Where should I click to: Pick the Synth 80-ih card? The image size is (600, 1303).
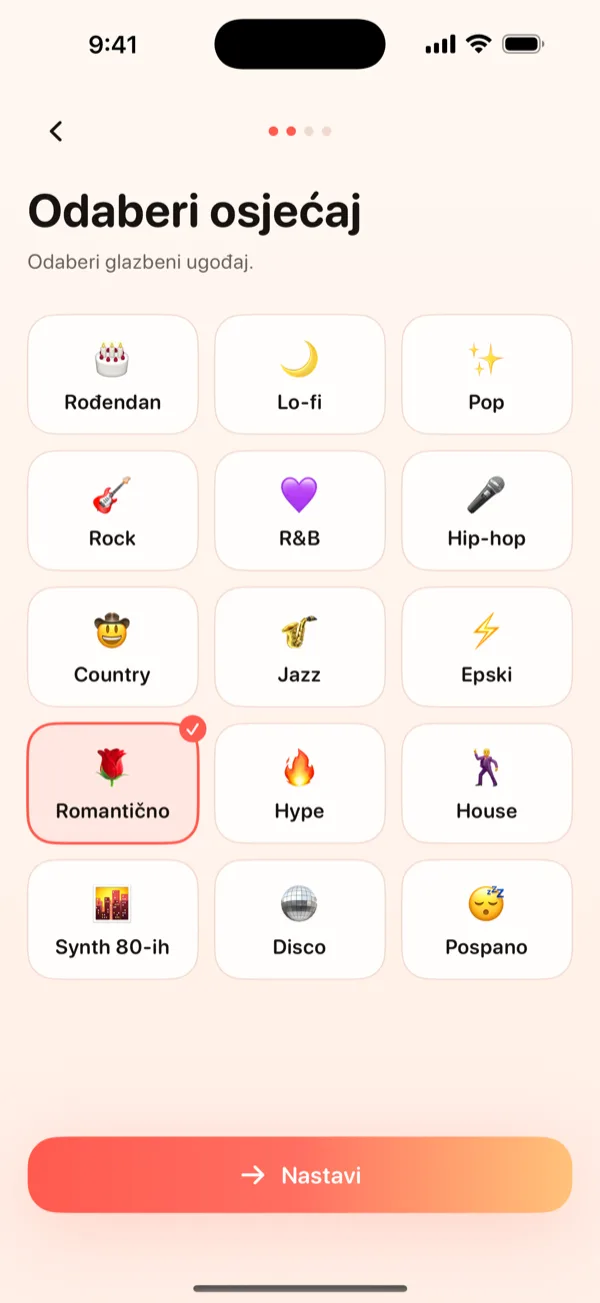(113, 919)
